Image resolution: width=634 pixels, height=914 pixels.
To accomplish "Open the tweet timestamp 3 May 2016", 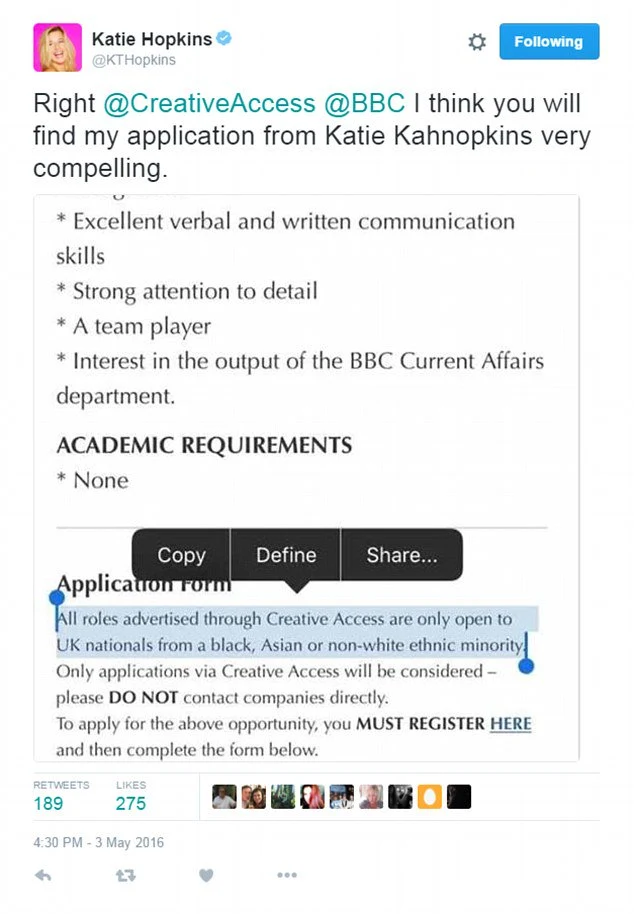I will coord(98,842).
